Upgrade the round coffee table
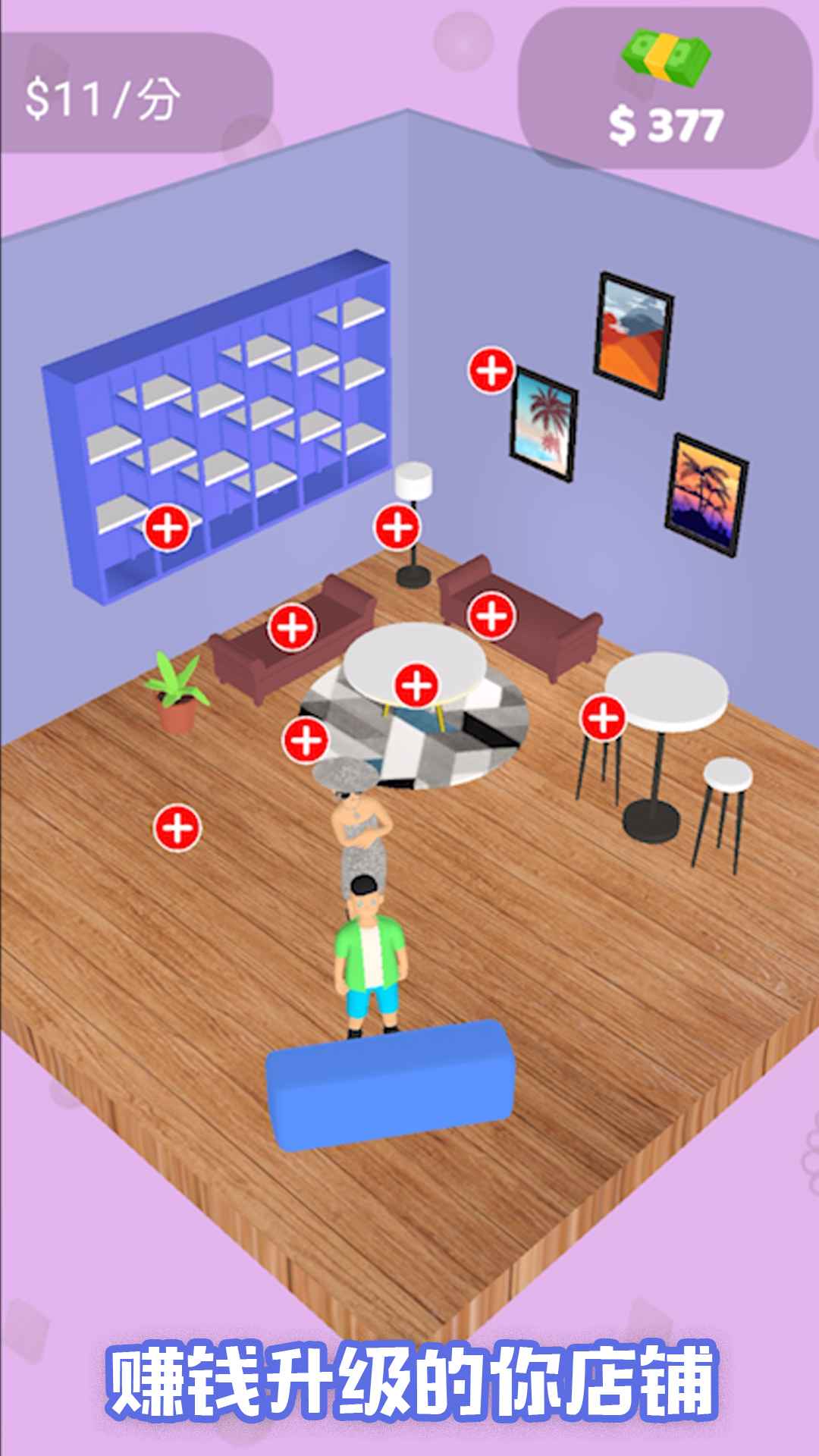Image resolution: width=819 pixels, height=1456 pixels. (416, 686)
